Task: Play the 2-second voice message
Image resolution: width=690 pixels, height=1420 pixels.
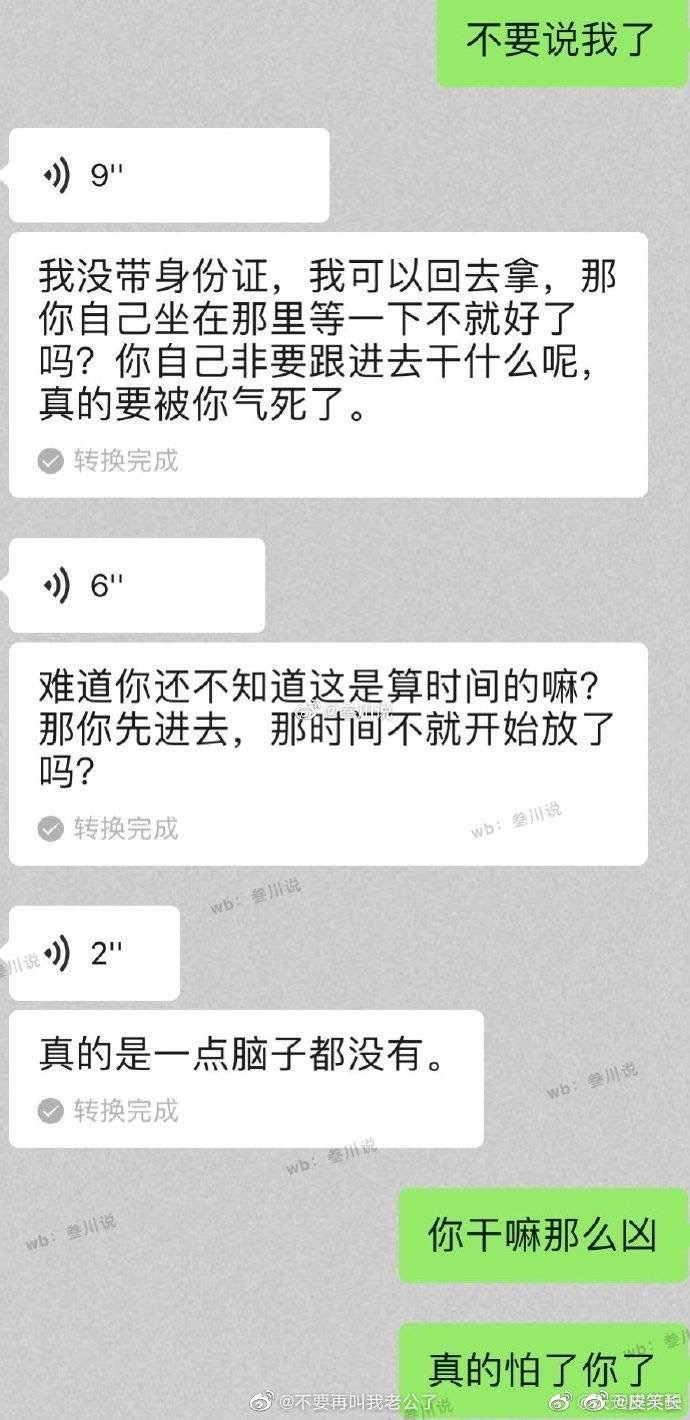Action: tap(94, 953)
